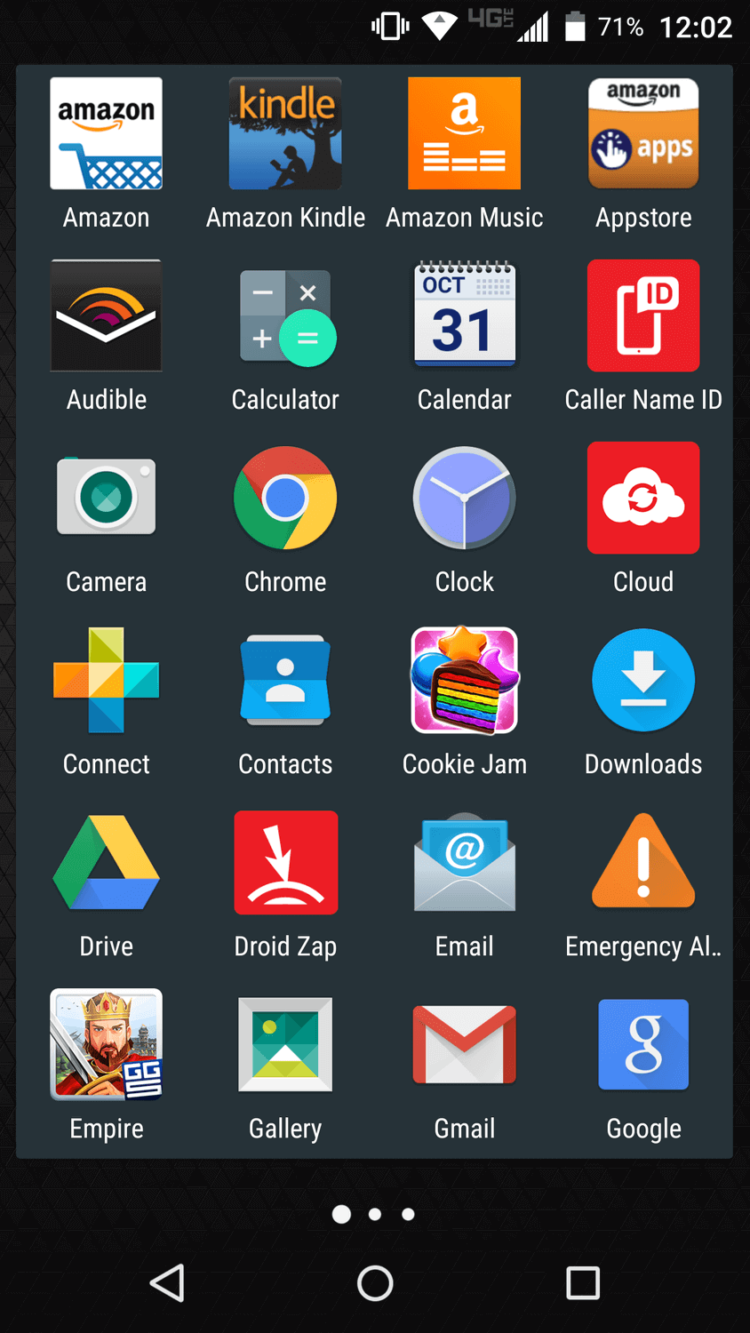The height and width of the screenshot is (1333, 750).
Task: Open the Calculator
Action: (x=285, y=316)
